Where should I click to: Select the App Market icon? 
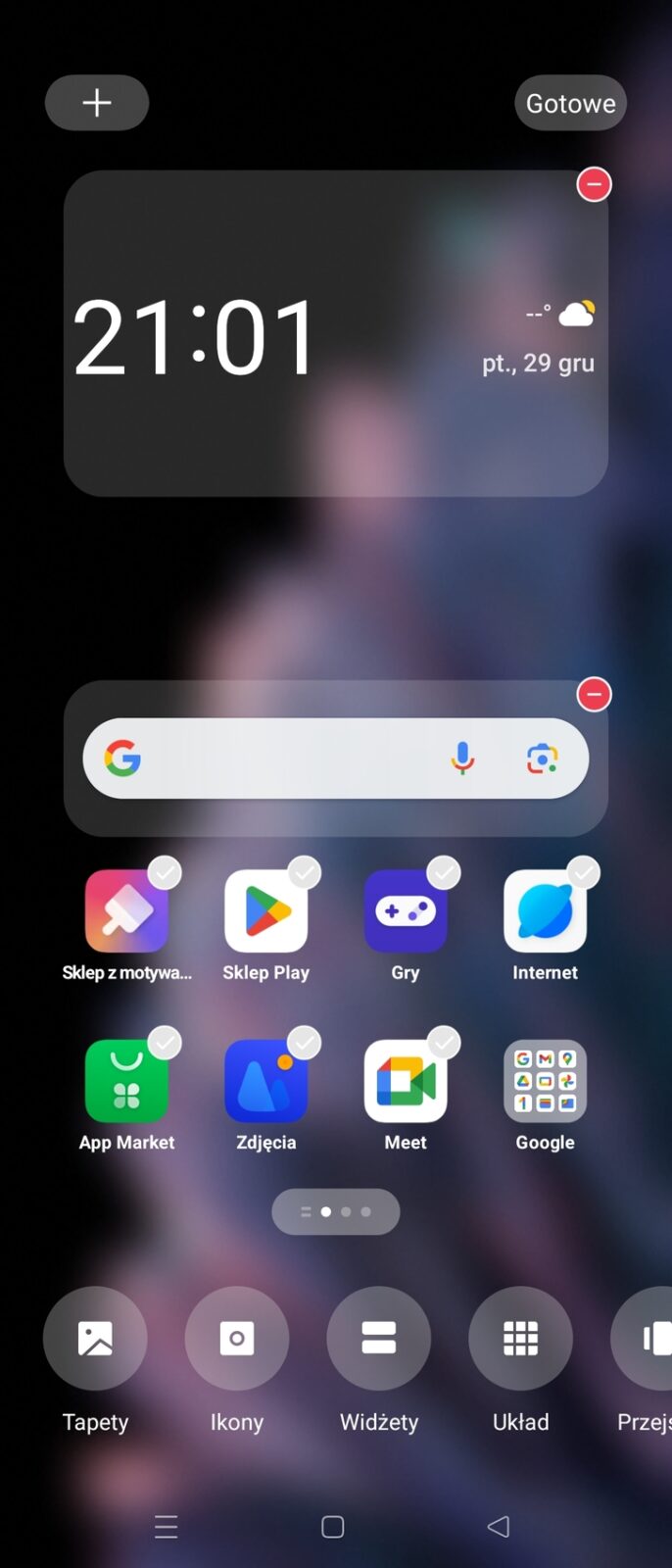[x=126, y=1082]
